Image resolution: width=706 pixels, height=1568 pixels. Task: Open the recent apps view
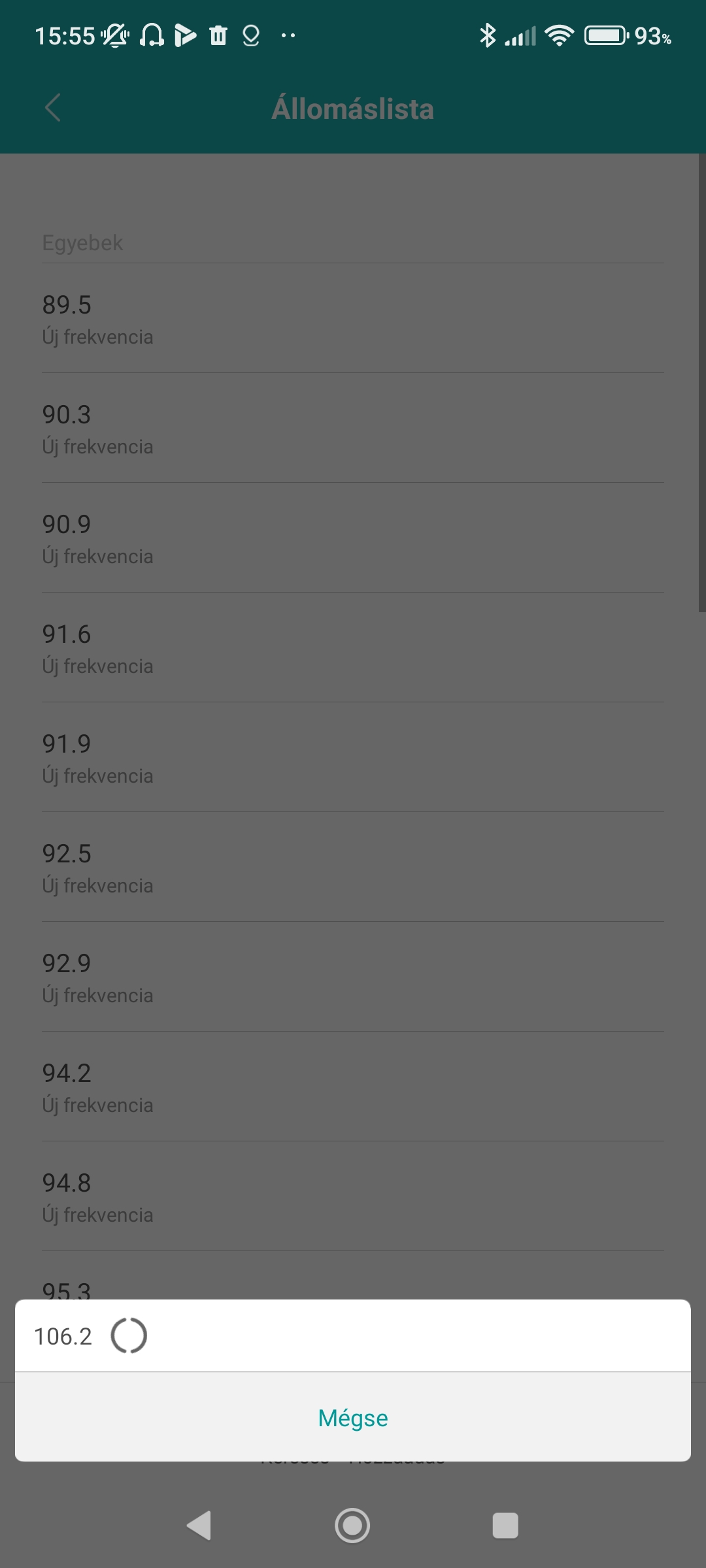click(505, 1526)
